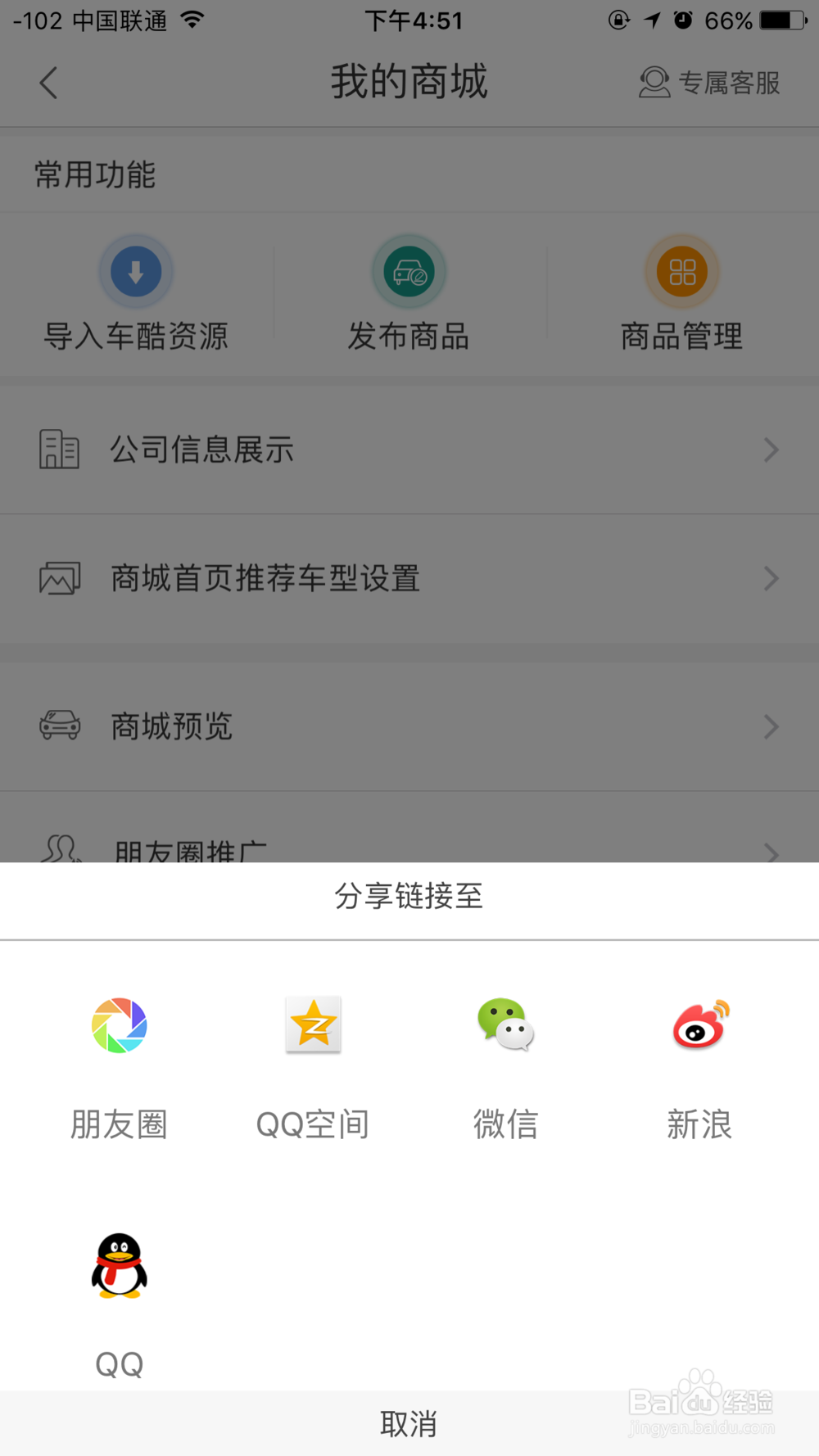Select the 朋友圈 share icon
Screen dimensions: 819x1456
point(119,1025)
